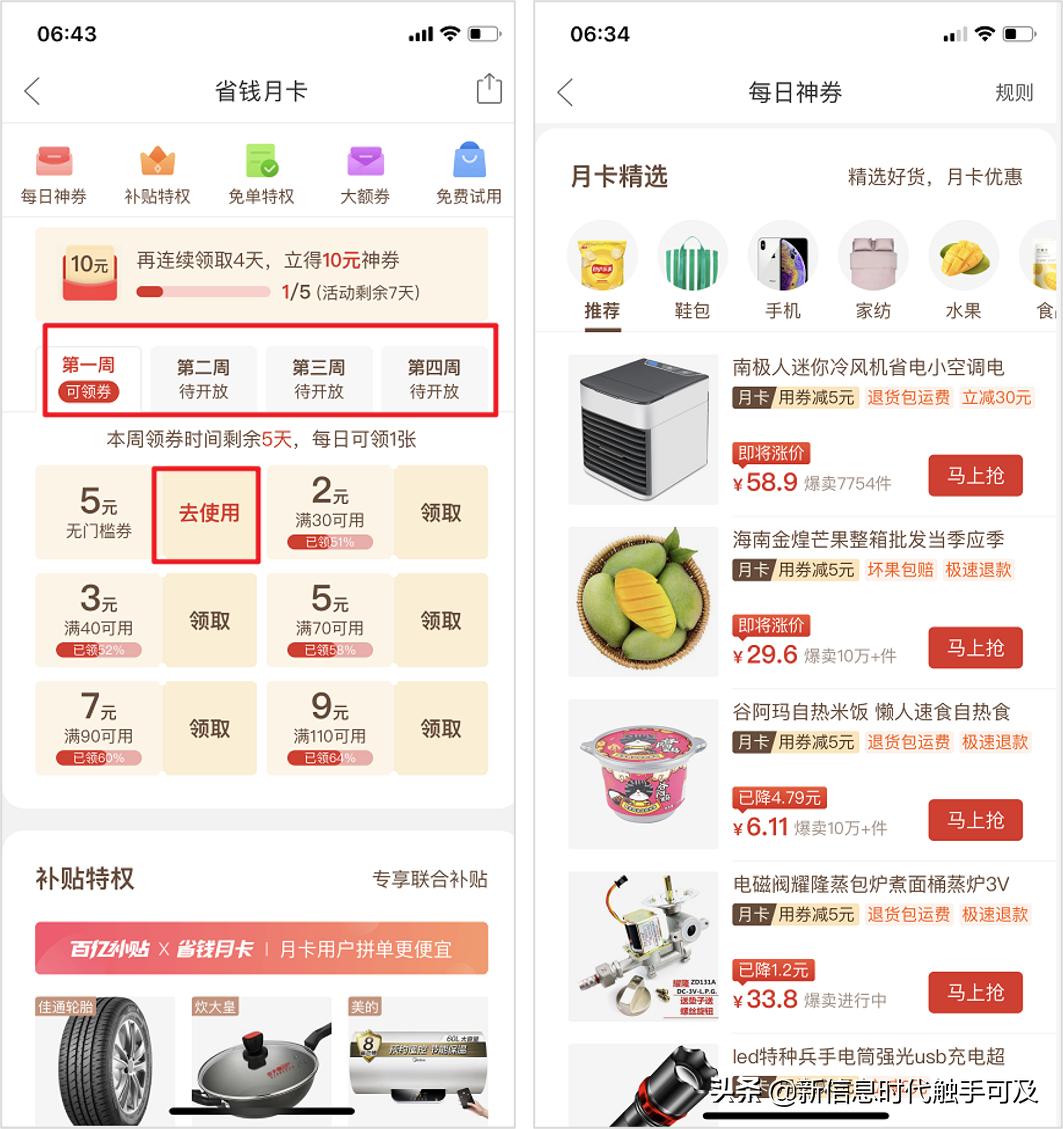Tap 去使用 to use the 5元 coupon
1063x1129 pixels.
click(x=206, y=512)
